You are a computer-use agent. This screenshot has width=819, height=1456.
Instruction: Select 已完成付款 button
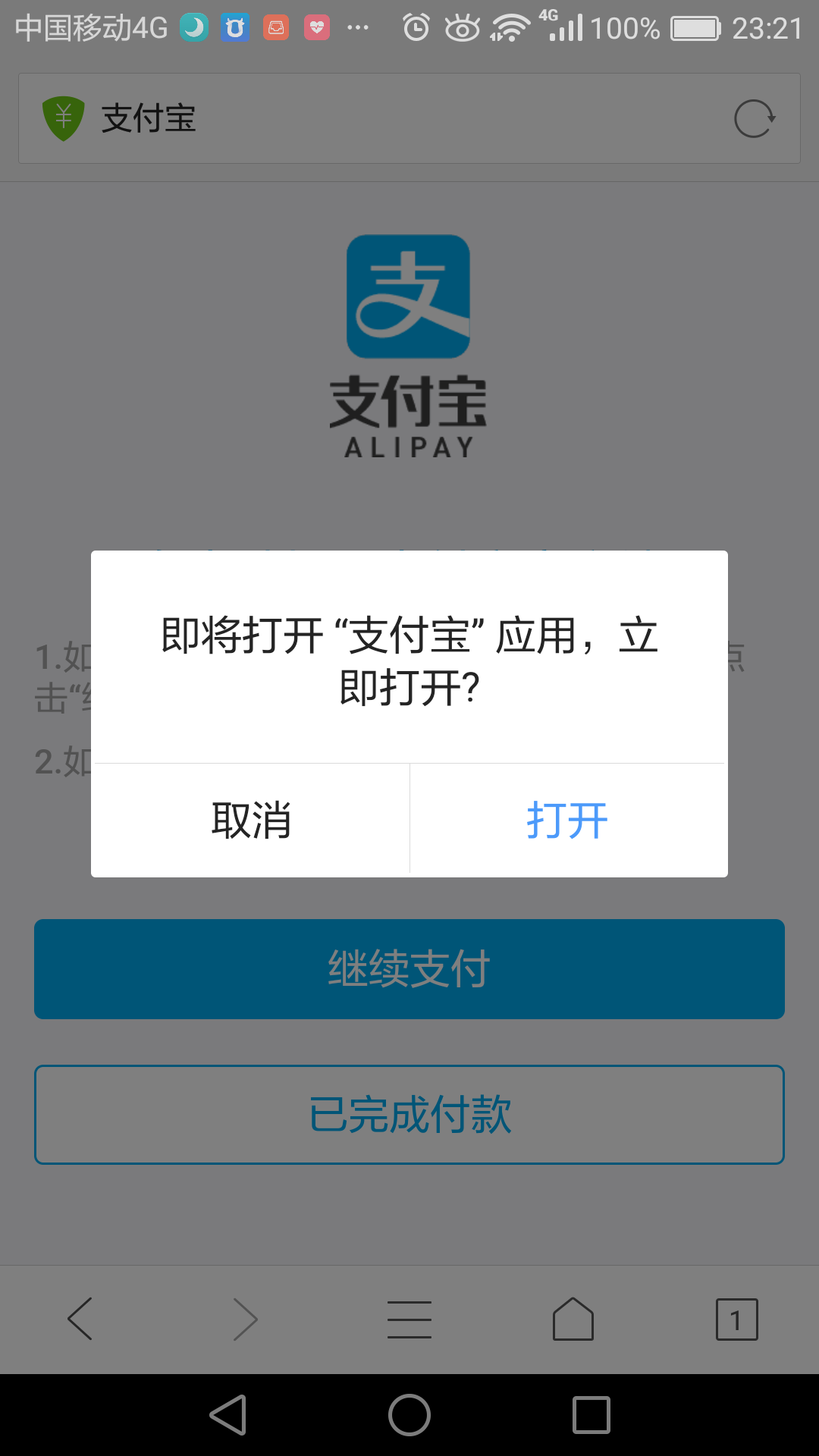tap(409, 1115)
